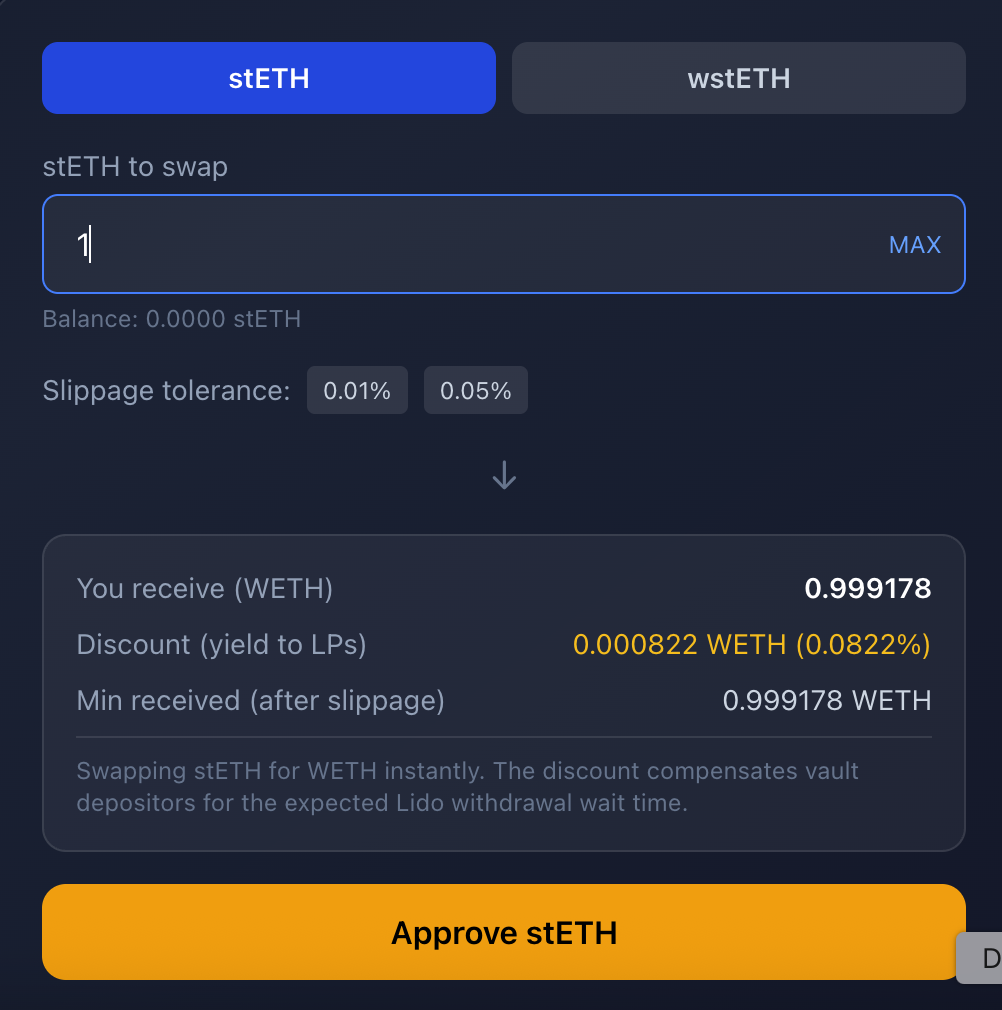Click the arrow between swap input and summary

[x=503, y=475]
